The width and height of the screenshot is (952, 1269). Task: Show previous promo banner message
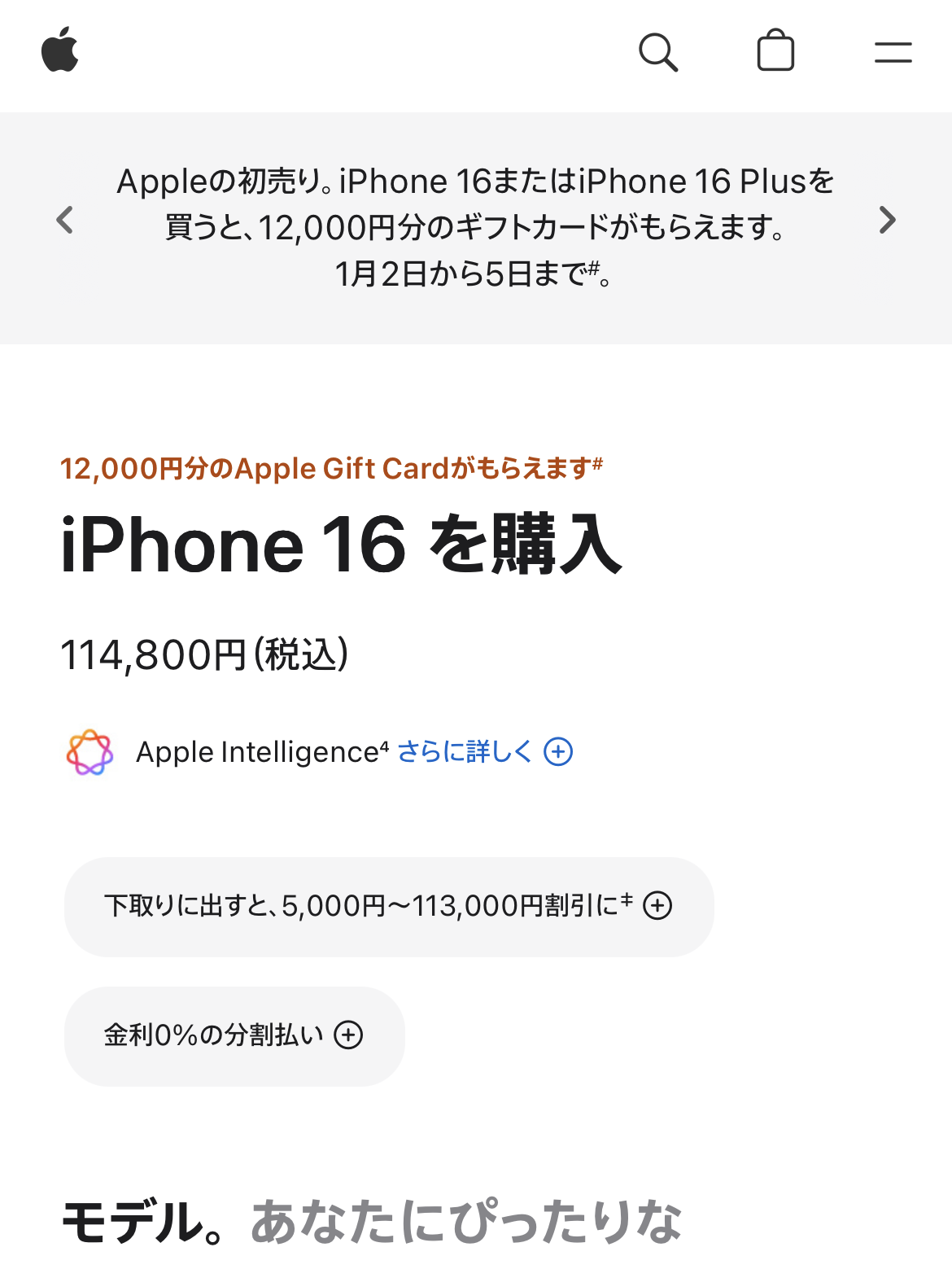click(x=65, y=221)
